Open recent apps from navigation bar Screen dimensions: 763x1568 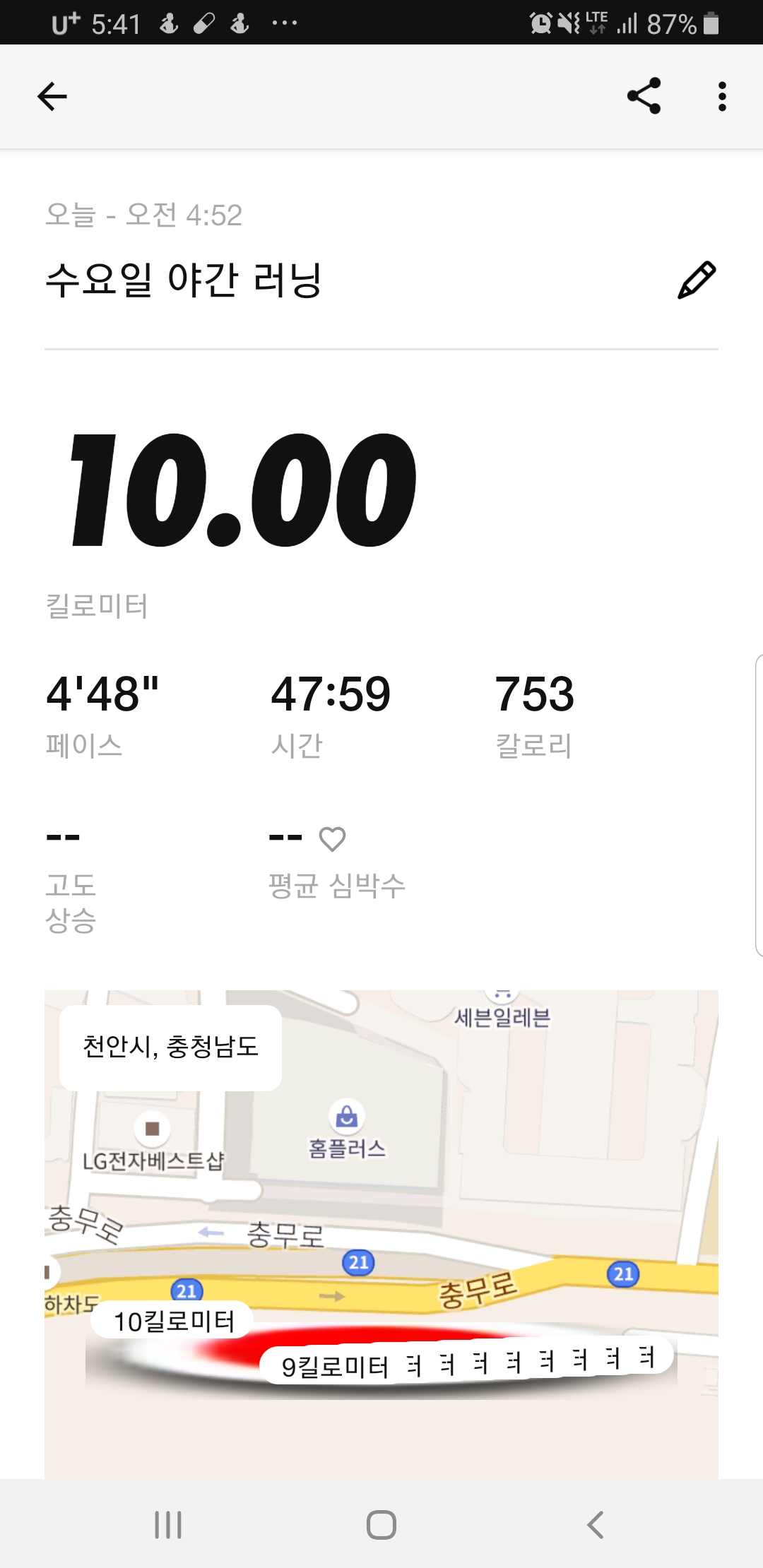pyautogui.click(x=168, y=1524)
